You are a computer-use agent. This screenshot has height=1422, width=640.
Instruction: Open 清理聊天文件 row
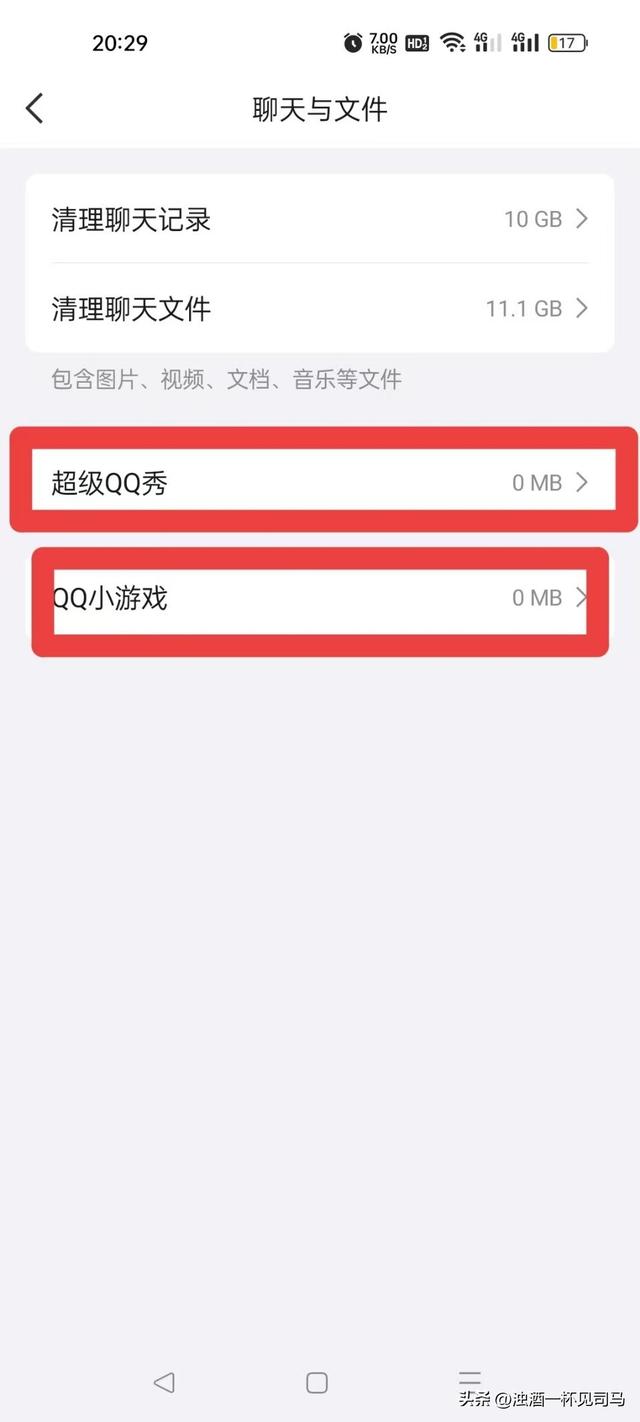pos(319,308)
